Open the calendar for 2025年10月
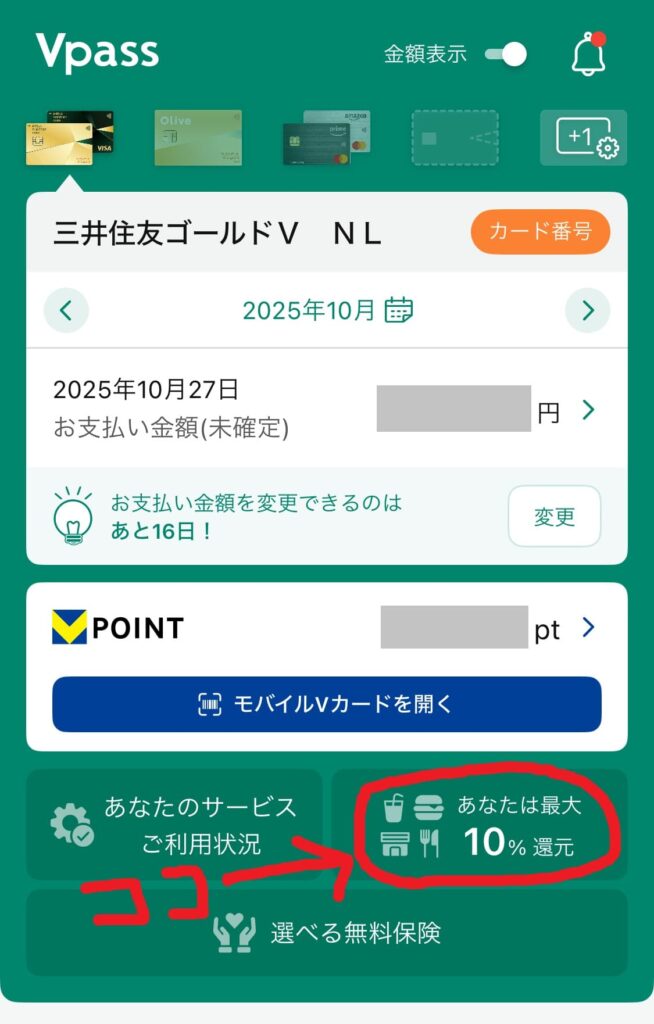654x1024 pixels. click(x=399, y=310)
